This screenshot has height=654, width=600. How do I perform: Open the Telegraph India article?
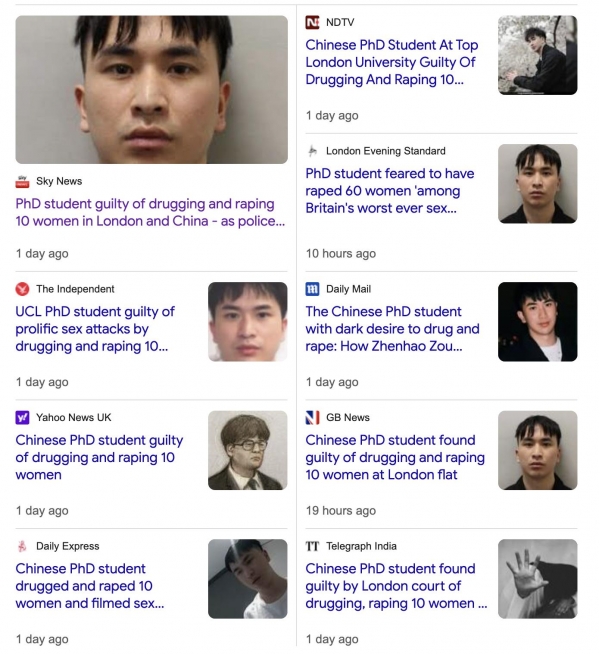tap(396, 586)
